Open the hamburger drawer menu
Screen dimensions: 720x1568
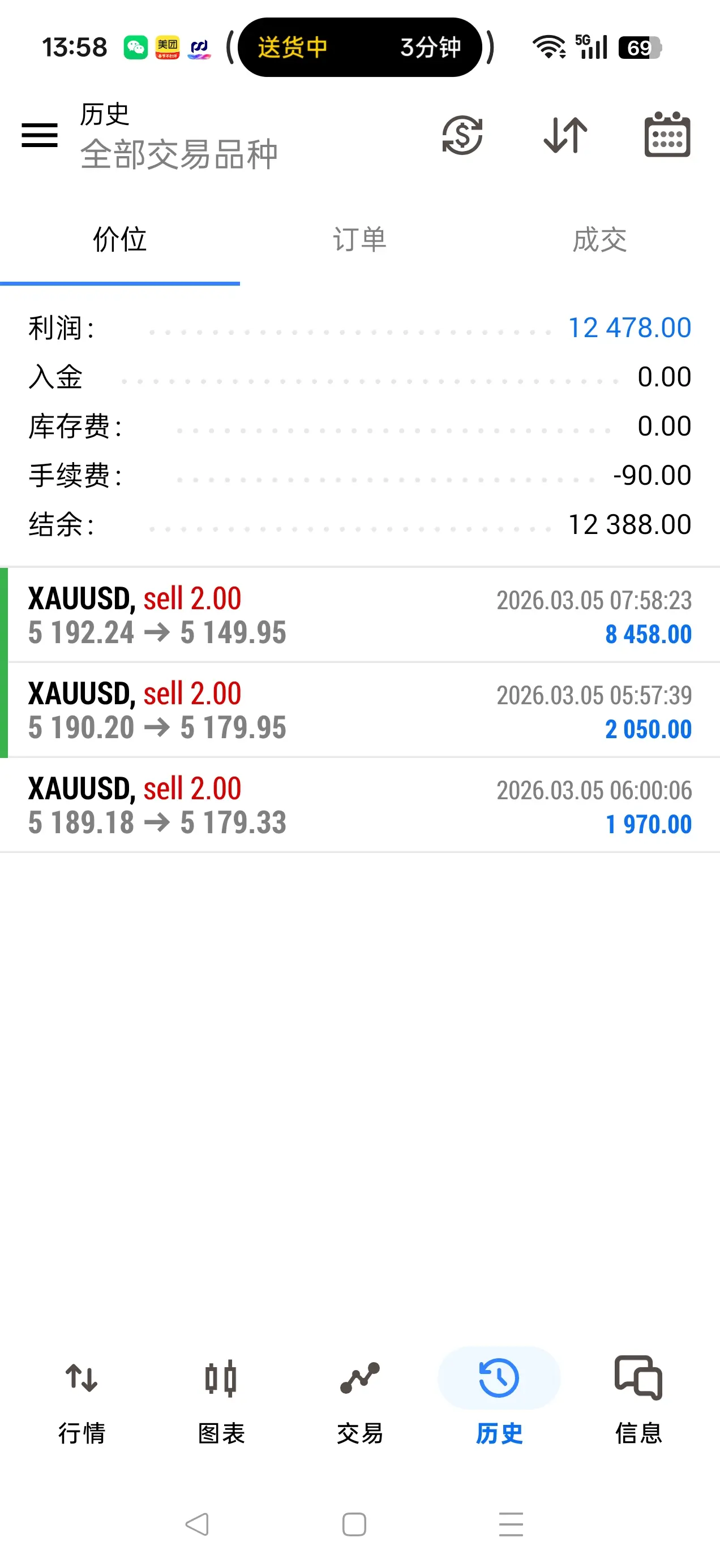40,135
